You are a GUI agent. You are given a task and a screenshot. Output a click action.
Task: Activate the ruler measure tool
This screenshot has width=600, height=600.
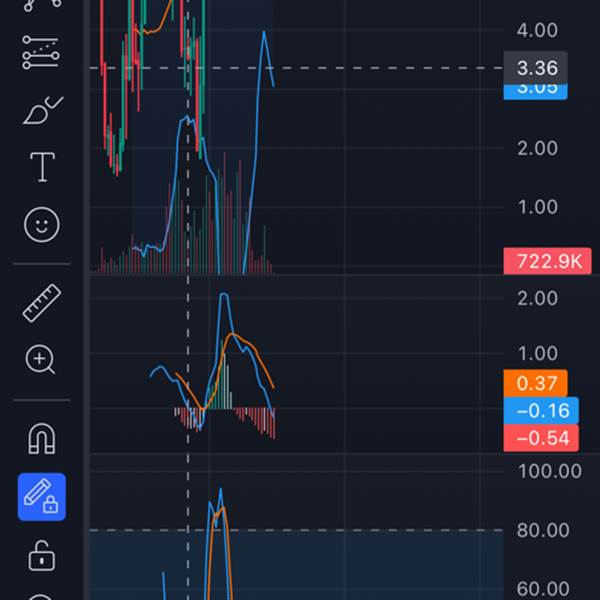point(41,302)
